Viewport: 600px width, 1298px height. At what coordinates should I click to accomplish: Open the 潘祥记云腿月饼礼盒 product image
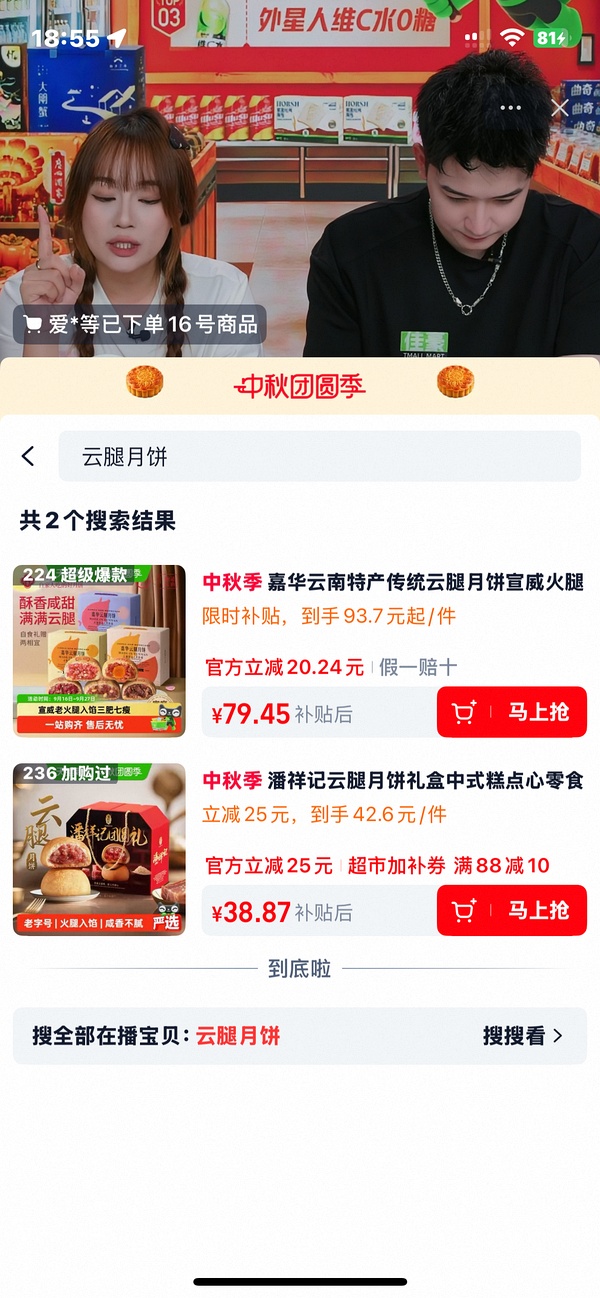(99, 849)
